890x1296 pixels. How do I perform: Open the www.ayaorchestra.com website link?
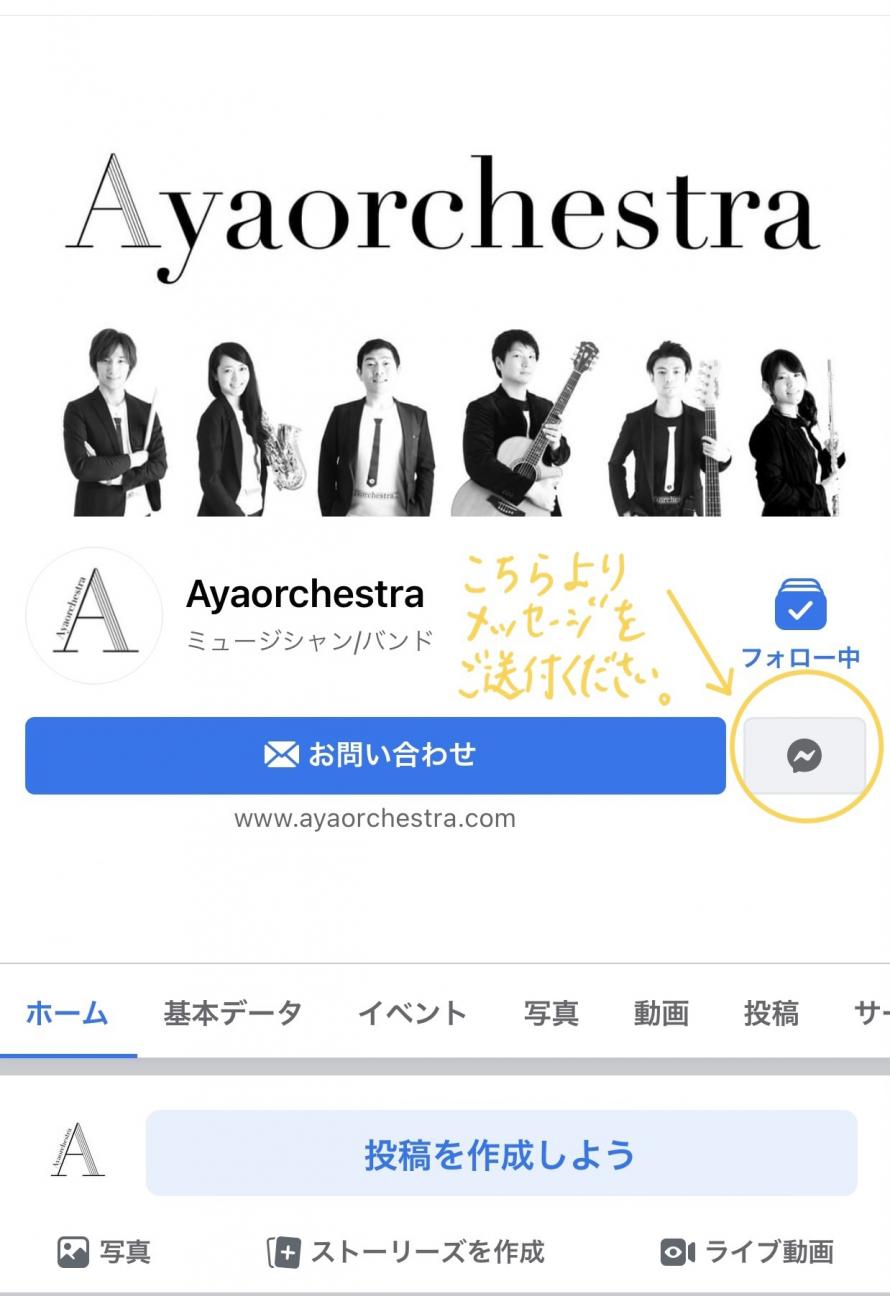tap(375, 819)
